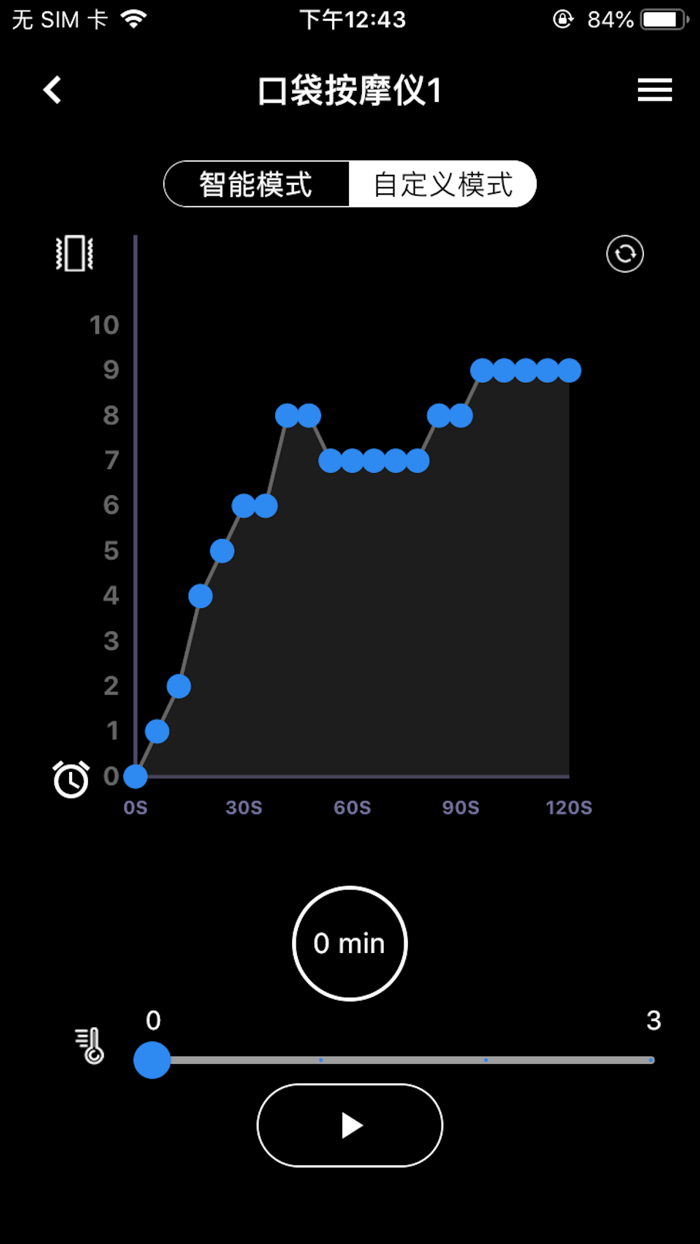Viewport: 700px width, 1244px height.
Task: Switch to 智能模式 tab
Action: tap(256, 185)
